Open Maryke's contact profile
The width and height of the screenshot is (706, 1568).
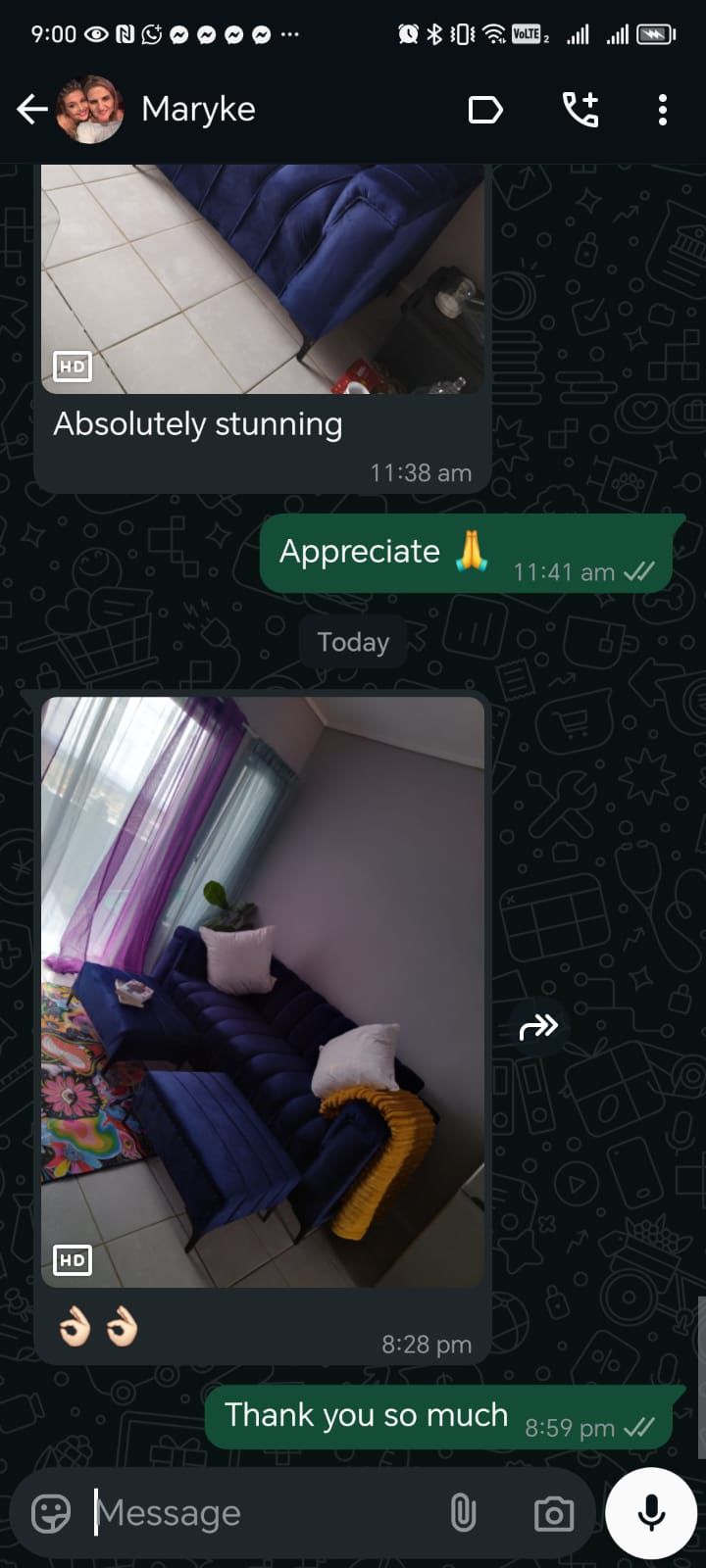pos(198,110)
